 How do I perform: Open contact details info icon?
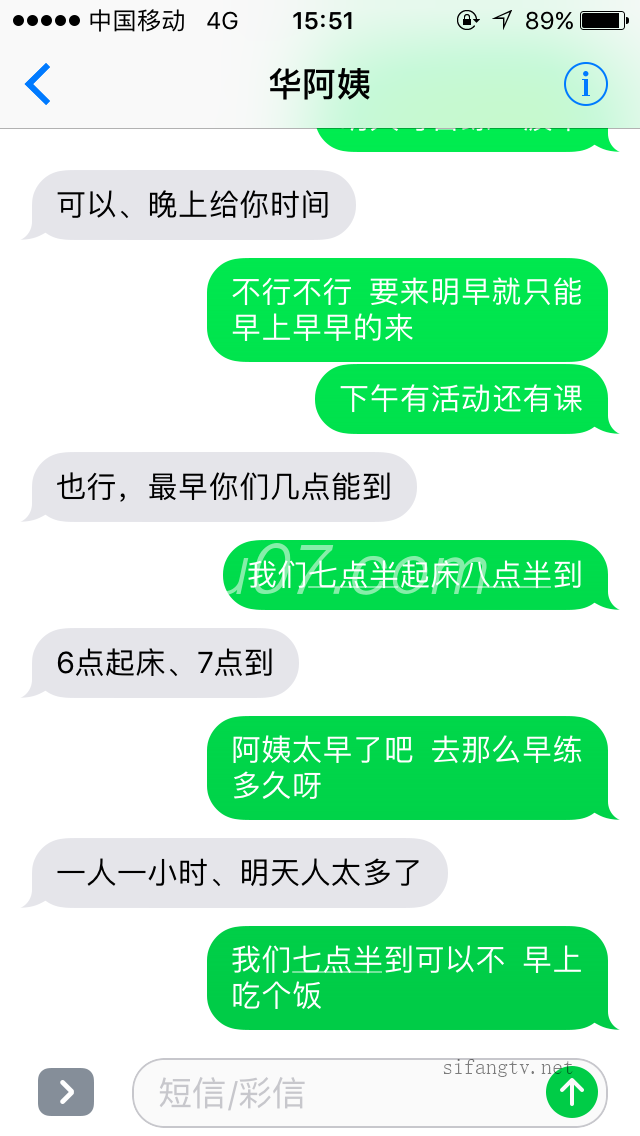tap(585, 85)
